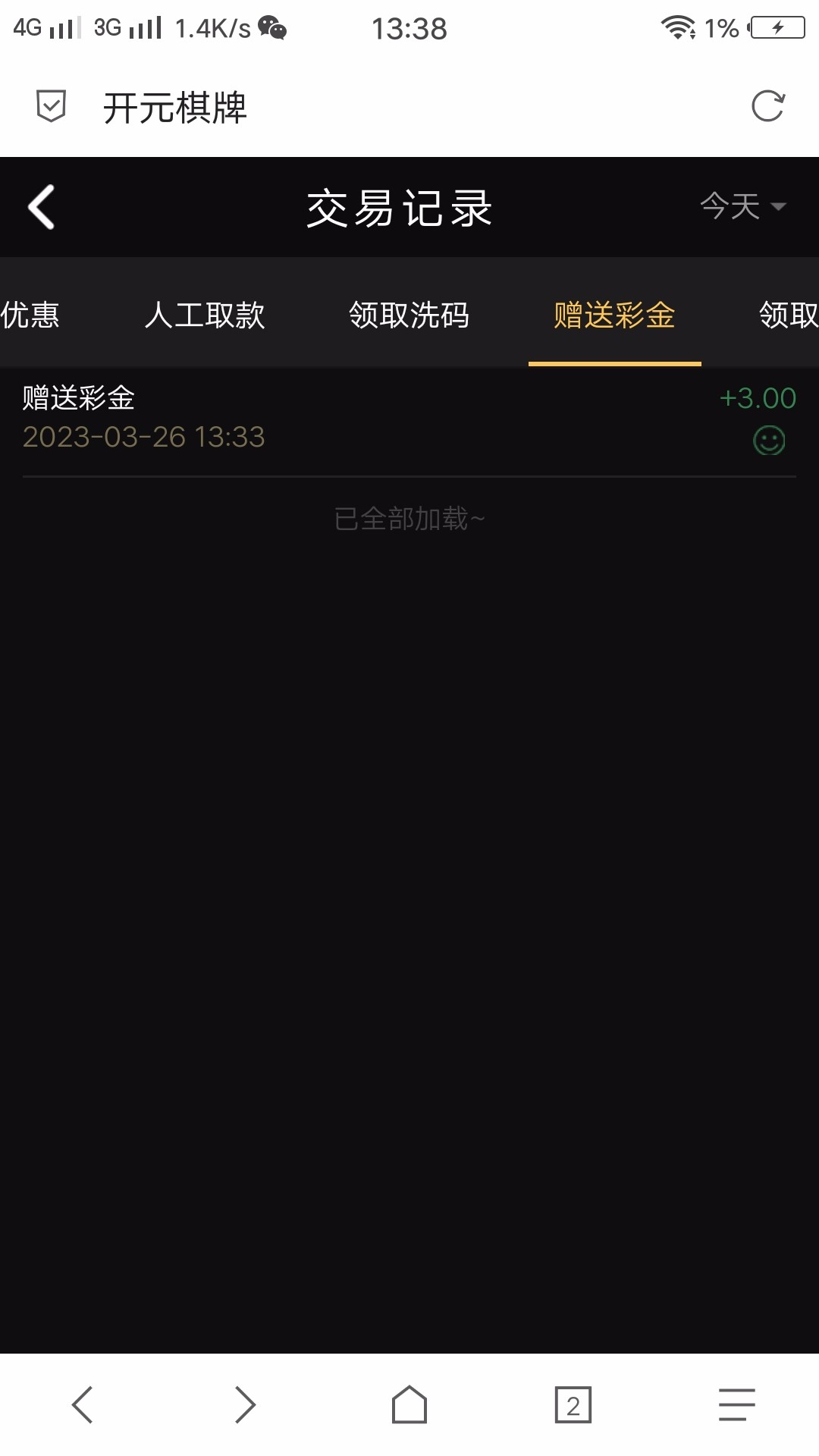This screenshot has width=819, height=1456.
Task: Go to the browser home page
Action: (409, 1404)
